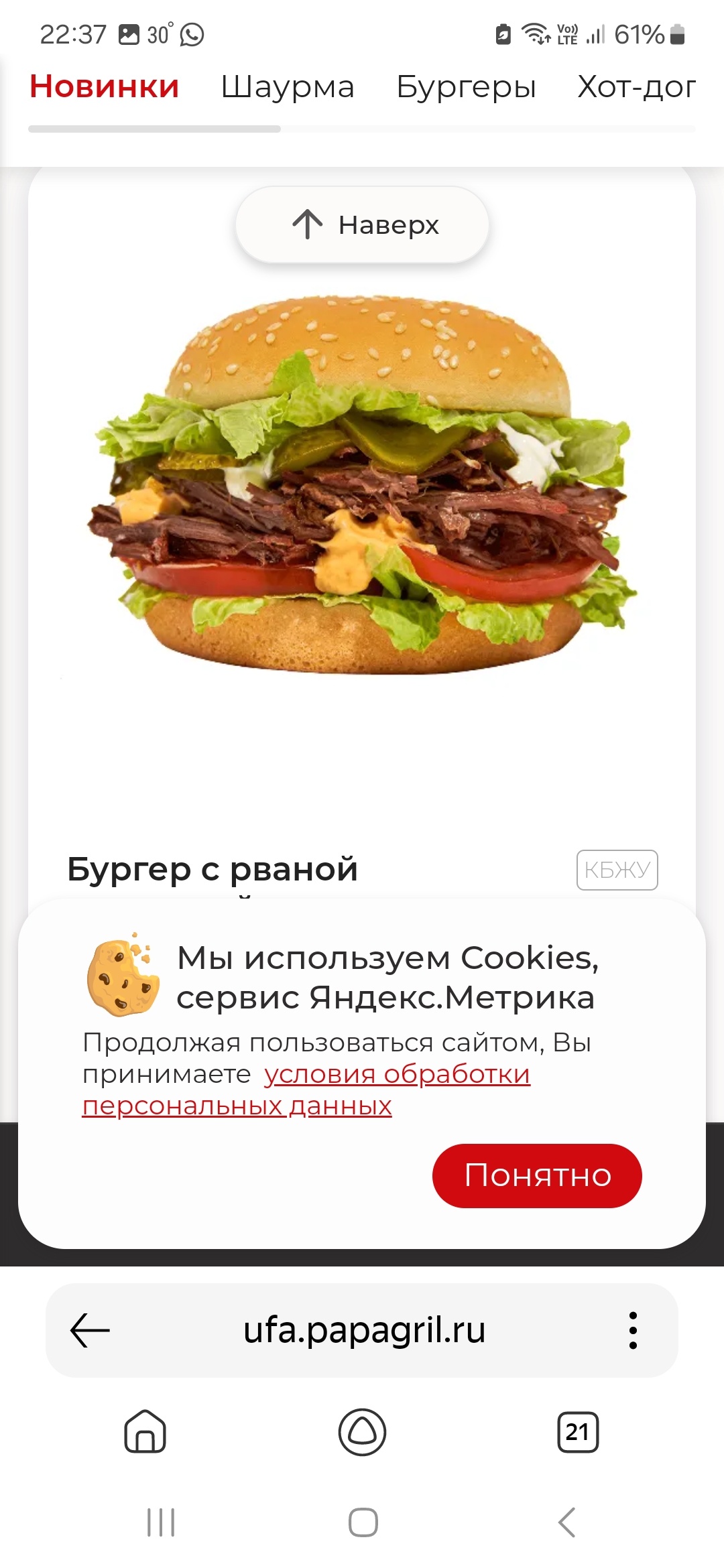The width and height of the screenshot is (724, 1568).
Task: Open the personal data processing terms link
Action: tap(397, 1075)
